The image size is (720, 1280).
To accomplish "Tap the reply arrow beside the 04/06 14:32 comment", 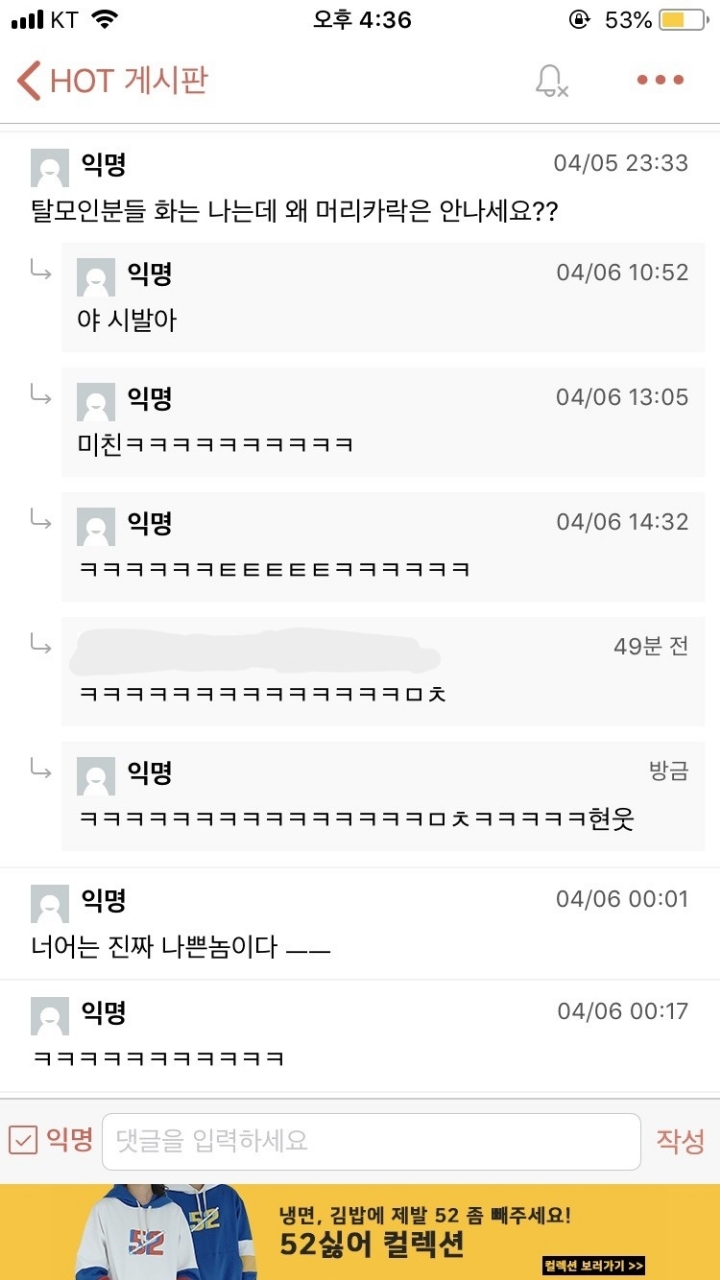I will coord(42,520).
